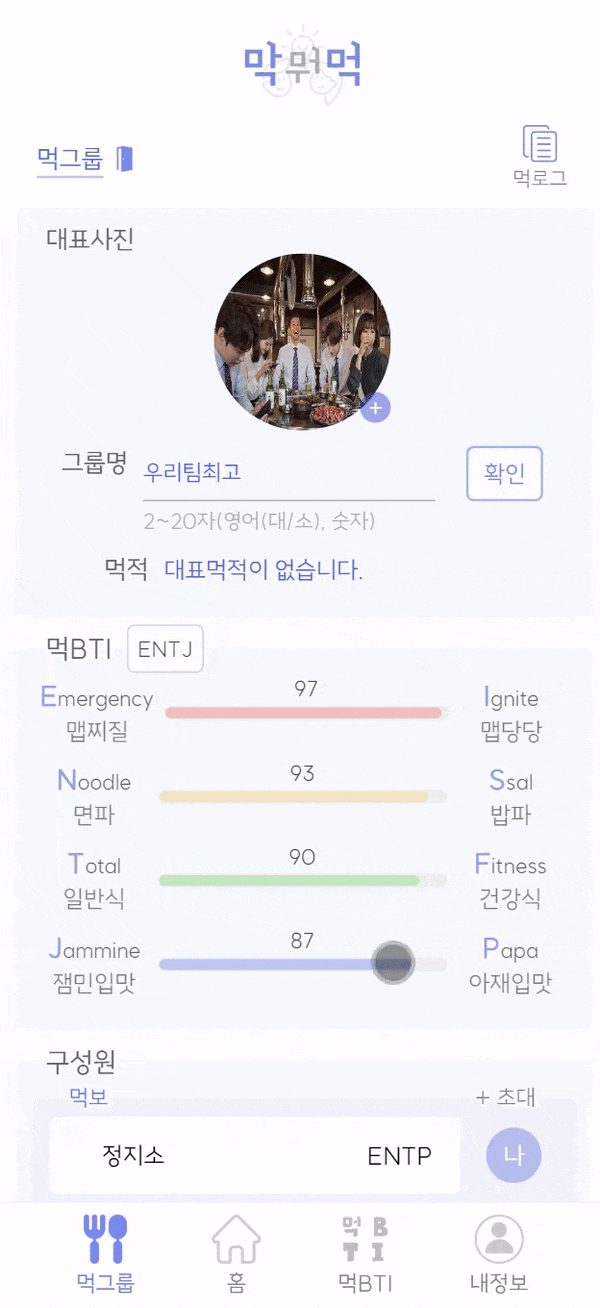Select the 먹그룹 bottom tab

pyautogui.click(x=105, y=1253)
